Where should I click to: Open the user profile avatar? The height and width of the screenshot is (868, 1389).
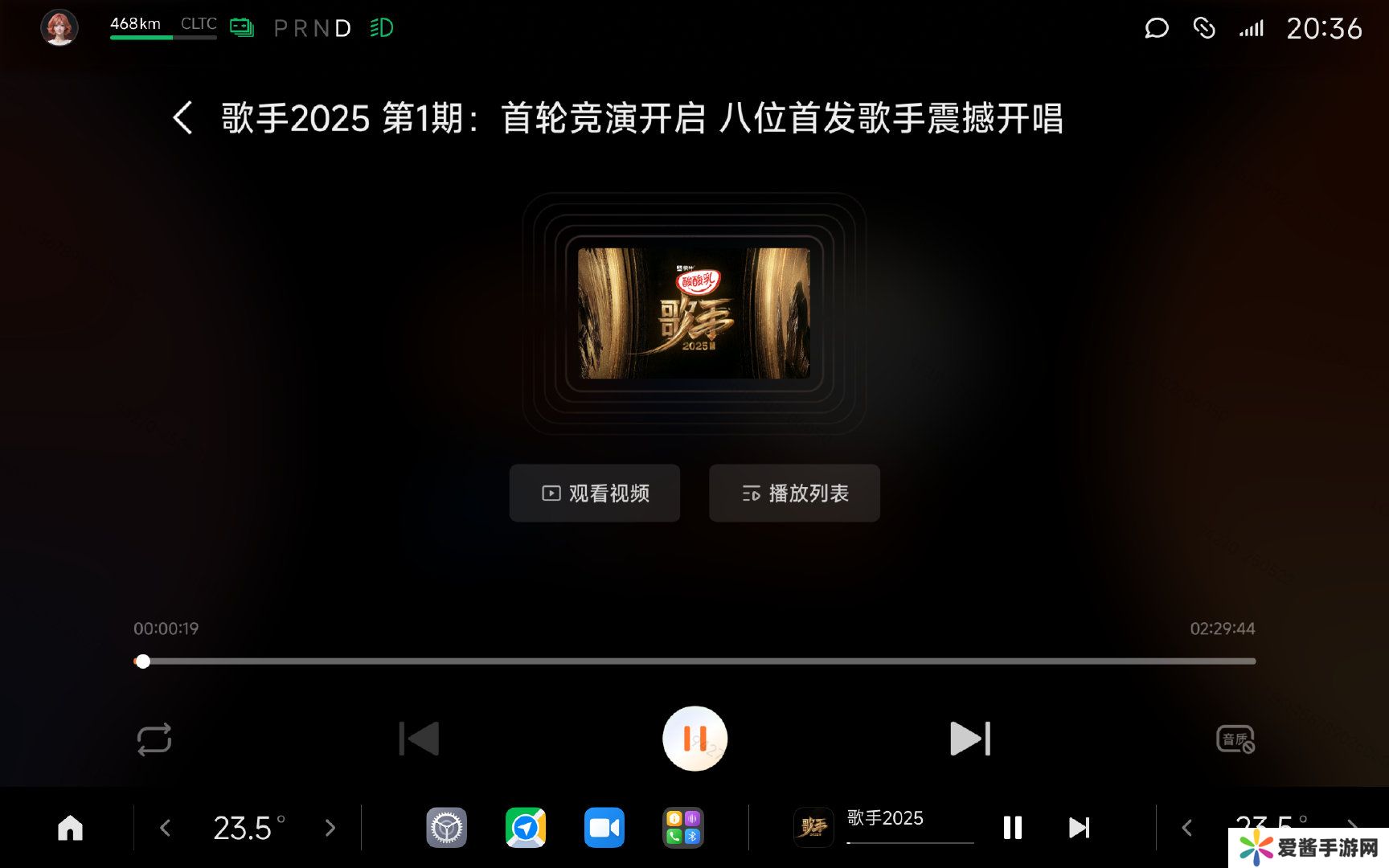pos(59,28)
